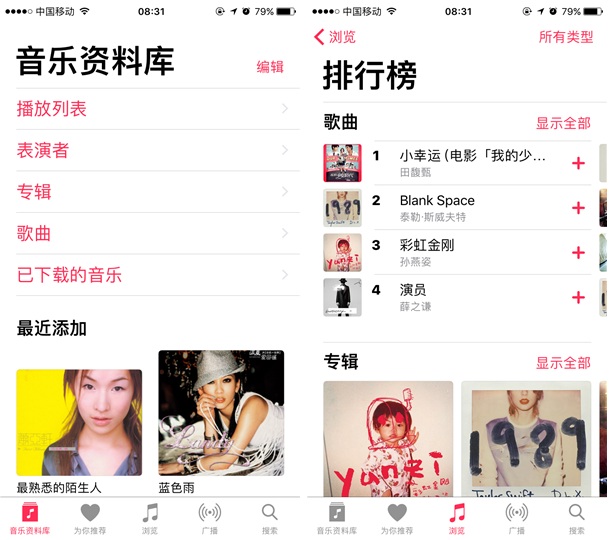Show all songs in the 歌曲 chart
Viewport: 609px width, 540px height.
[x=562, y=123]
